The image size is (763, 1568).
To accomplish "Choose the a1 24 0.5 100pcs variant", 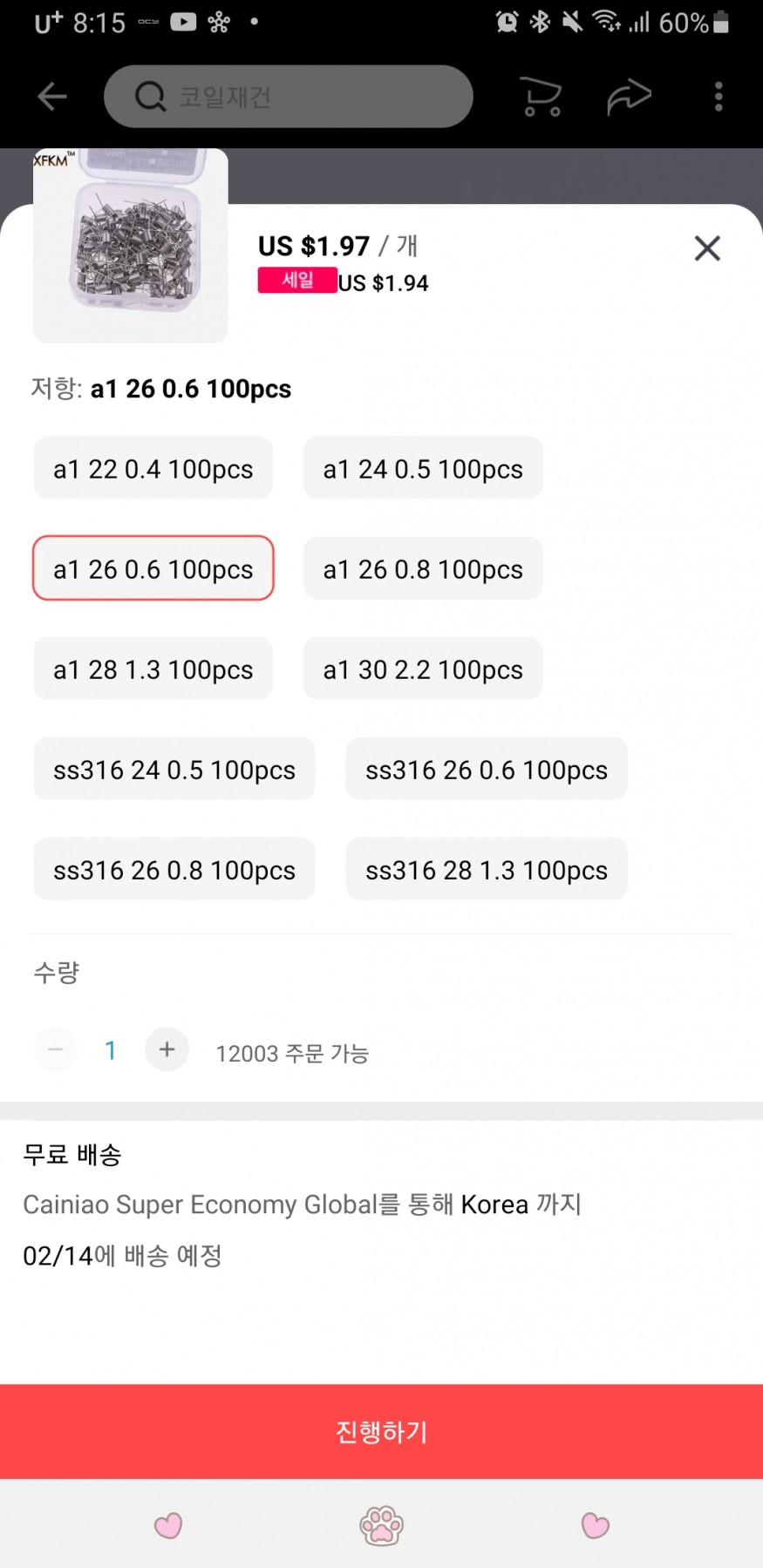I will coord(423,469).
